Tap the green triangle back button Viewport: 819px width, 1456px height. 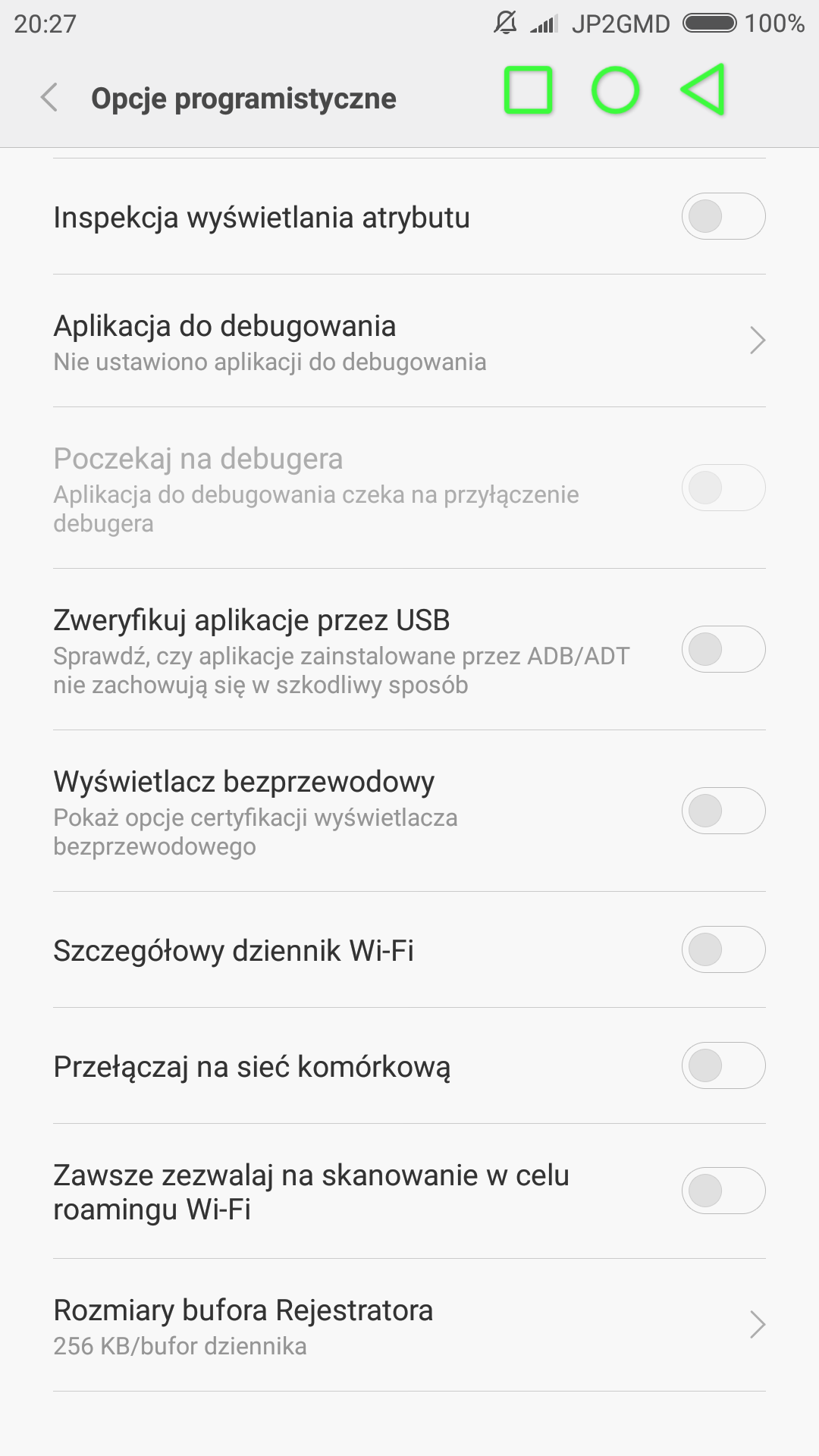pyautogui.click(x=704, y=90)
